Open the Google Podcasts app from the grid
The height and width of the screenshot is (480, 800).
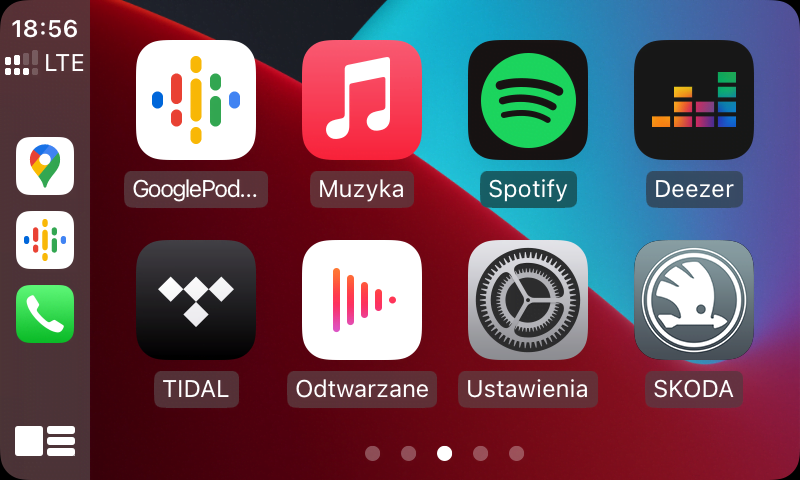(x=196, y=100)
